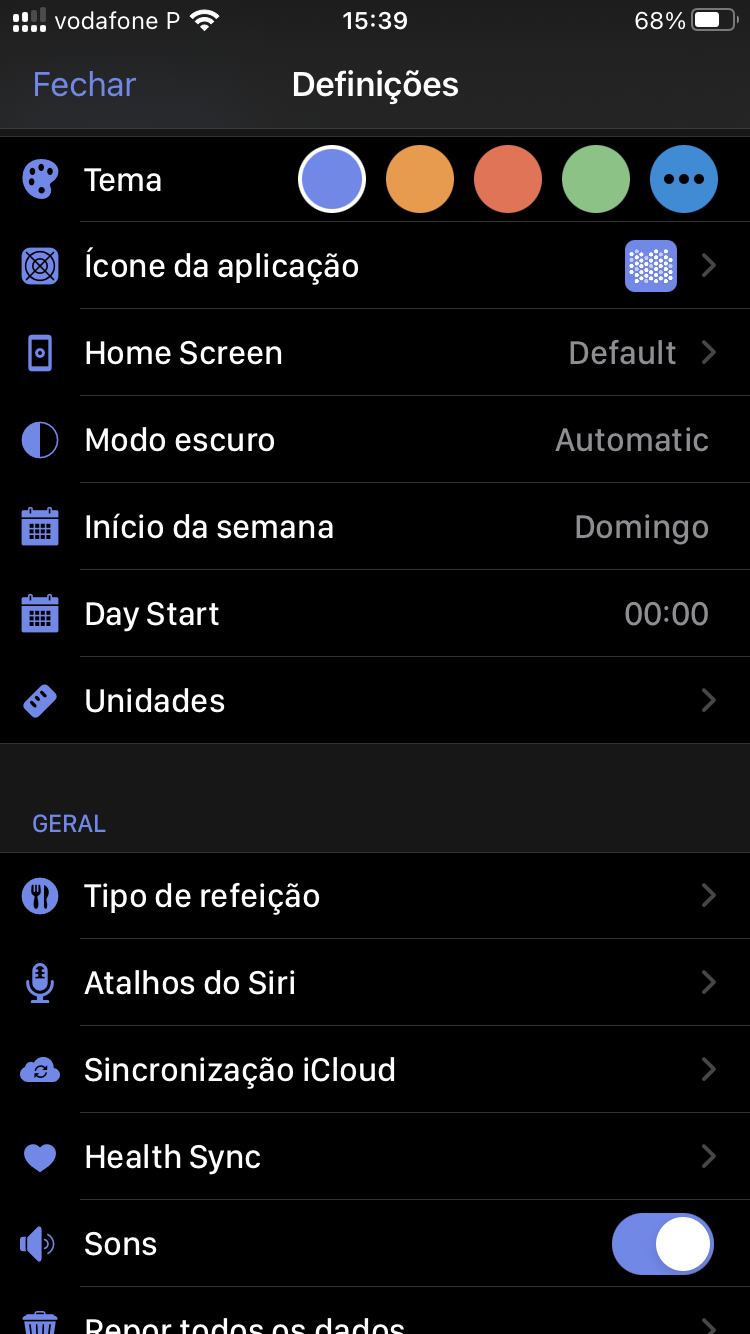Turn off the Sons switch

(662, 1244)
